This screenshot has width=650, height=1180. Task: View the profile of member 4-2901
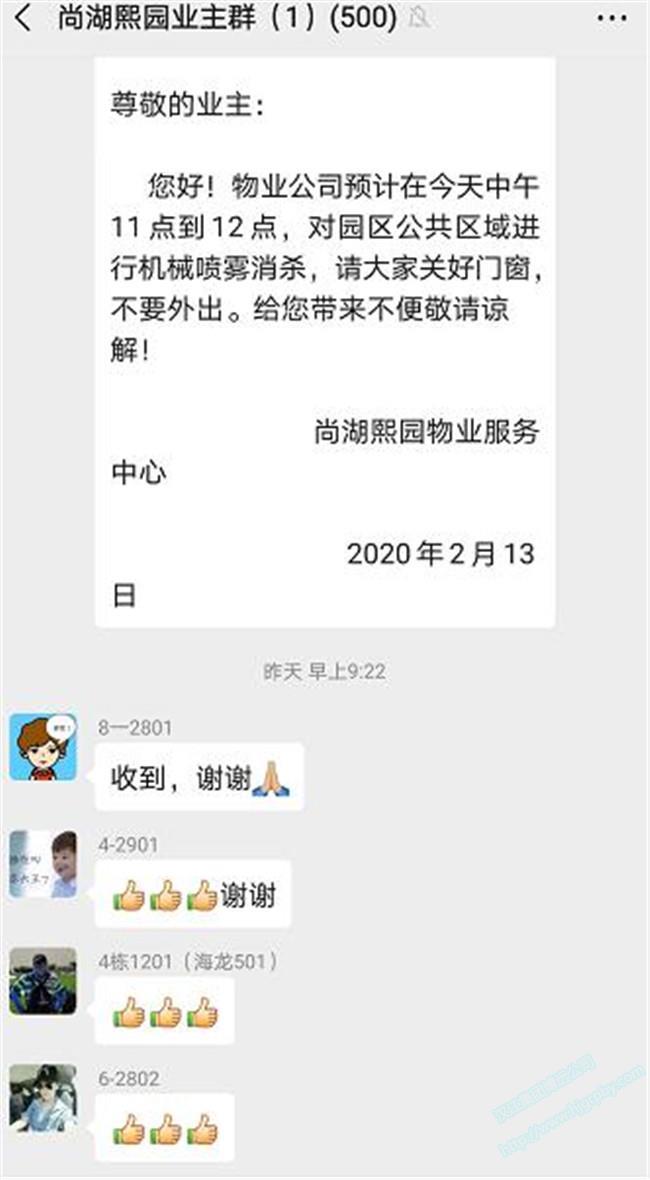click(43, 864)
